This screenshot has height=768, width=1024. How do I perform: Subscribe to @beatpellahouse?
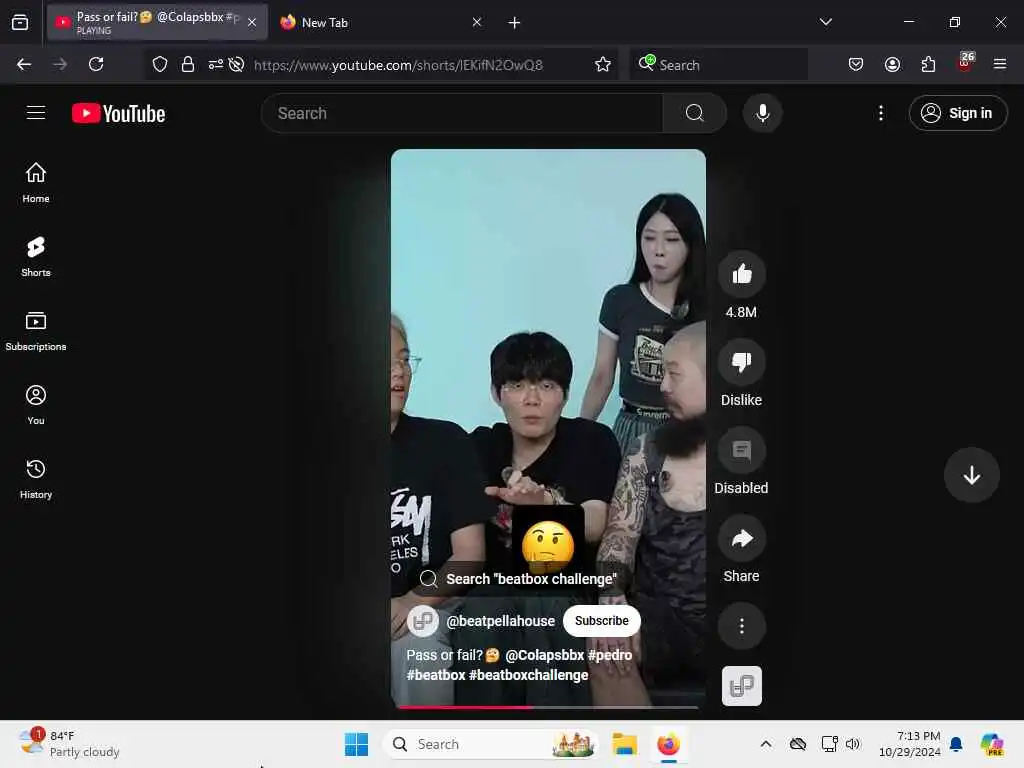[601, 621]
